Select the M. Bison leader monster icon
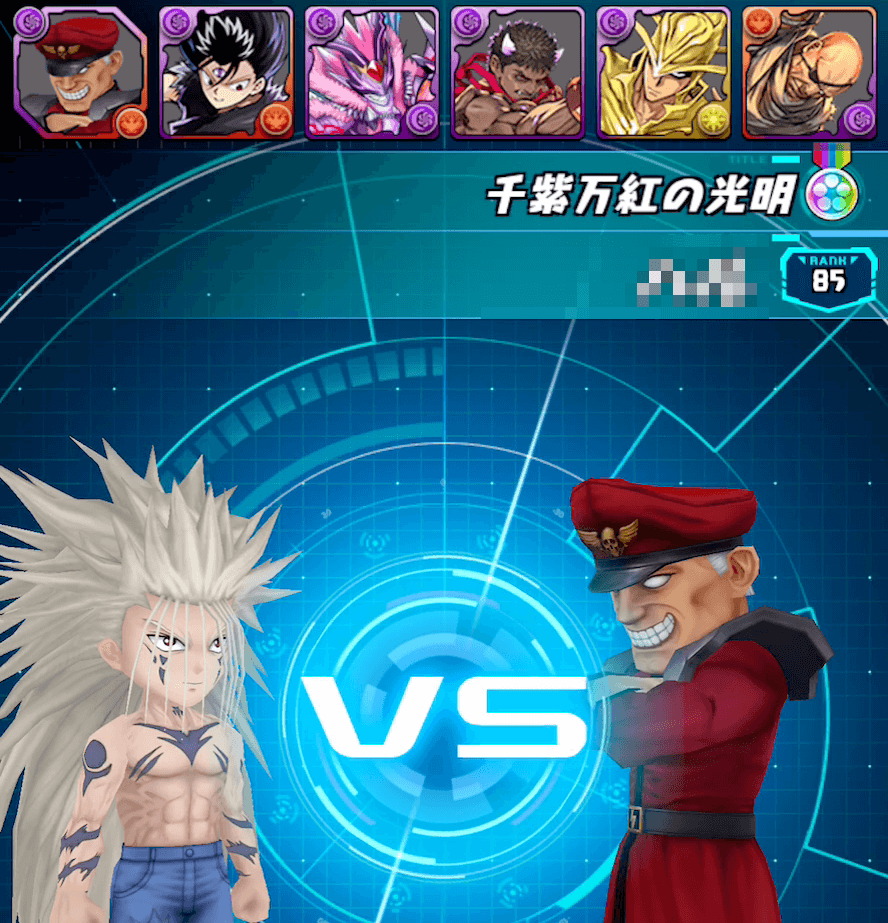 coord(80,72)
